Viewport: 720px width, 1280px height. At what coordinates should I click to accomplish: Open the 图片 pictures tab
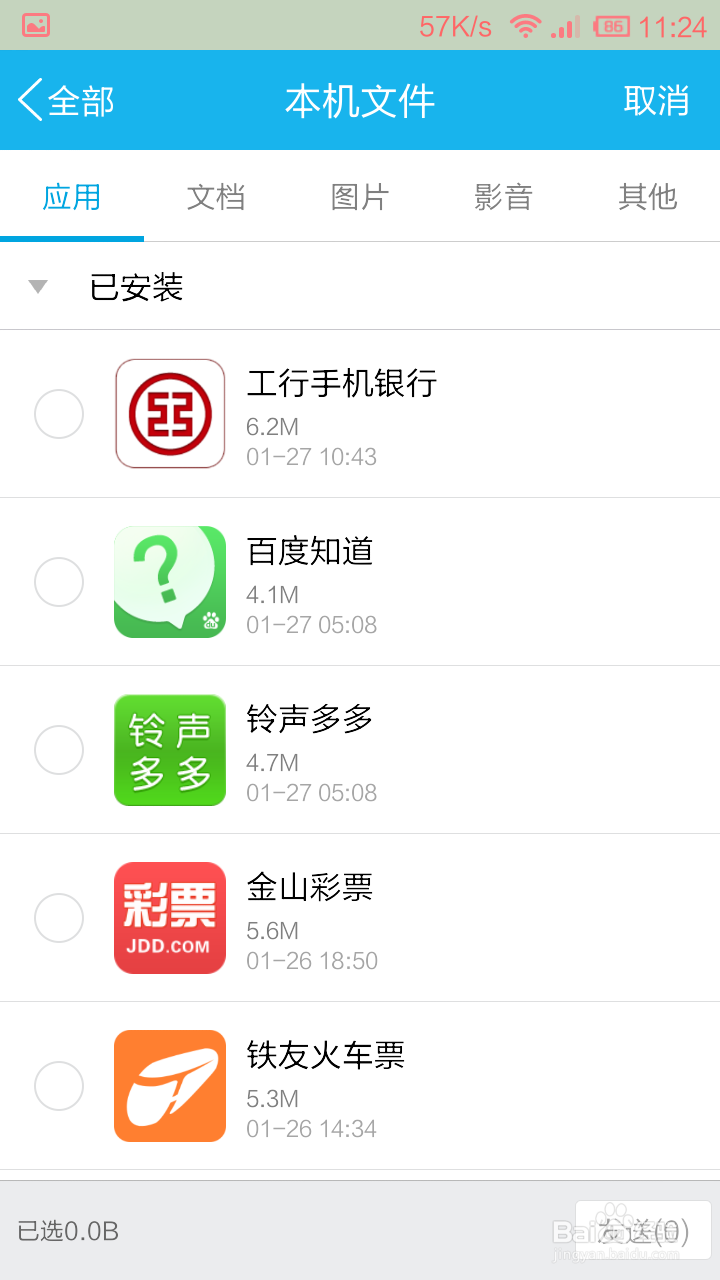tap(360, 197)
